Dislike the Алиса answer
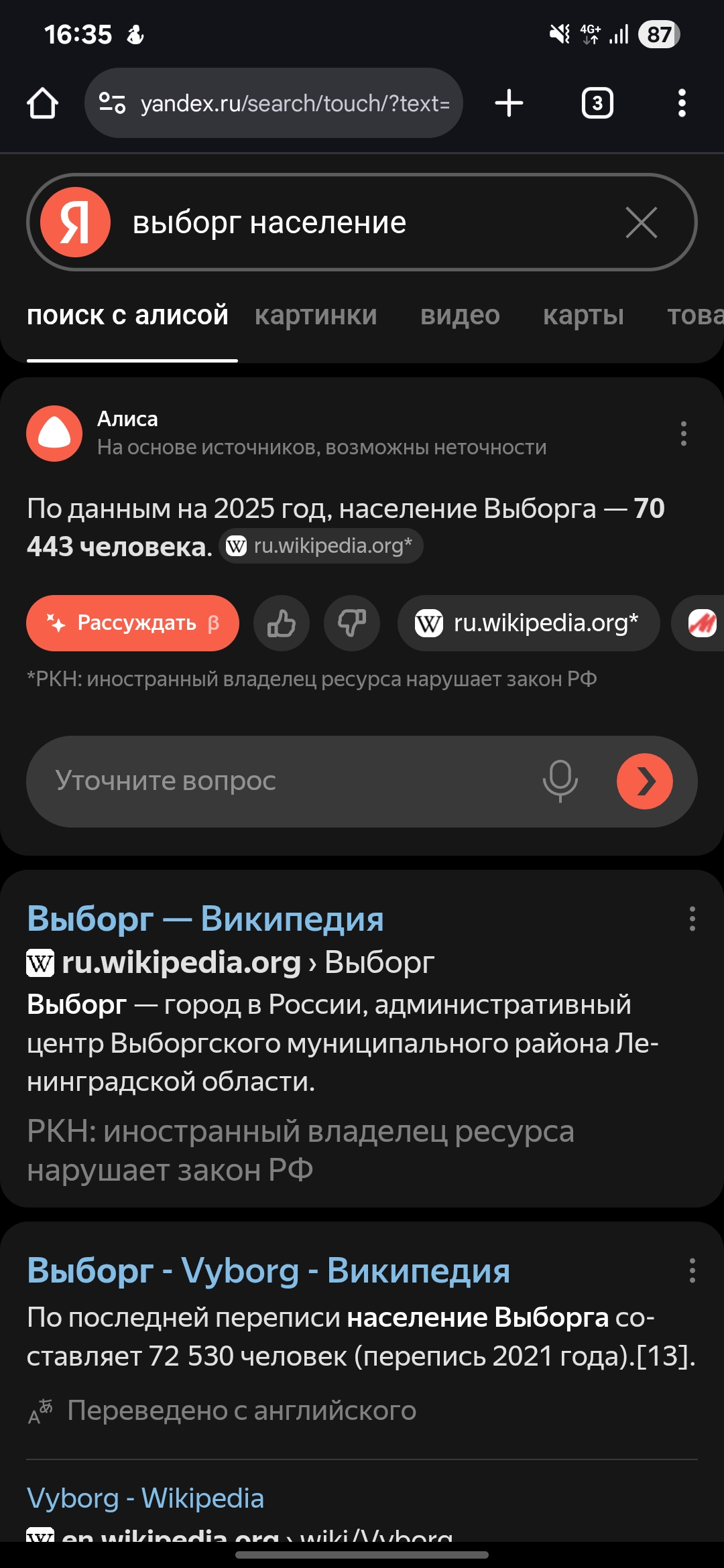724x1568 pixels. (352, 623)
